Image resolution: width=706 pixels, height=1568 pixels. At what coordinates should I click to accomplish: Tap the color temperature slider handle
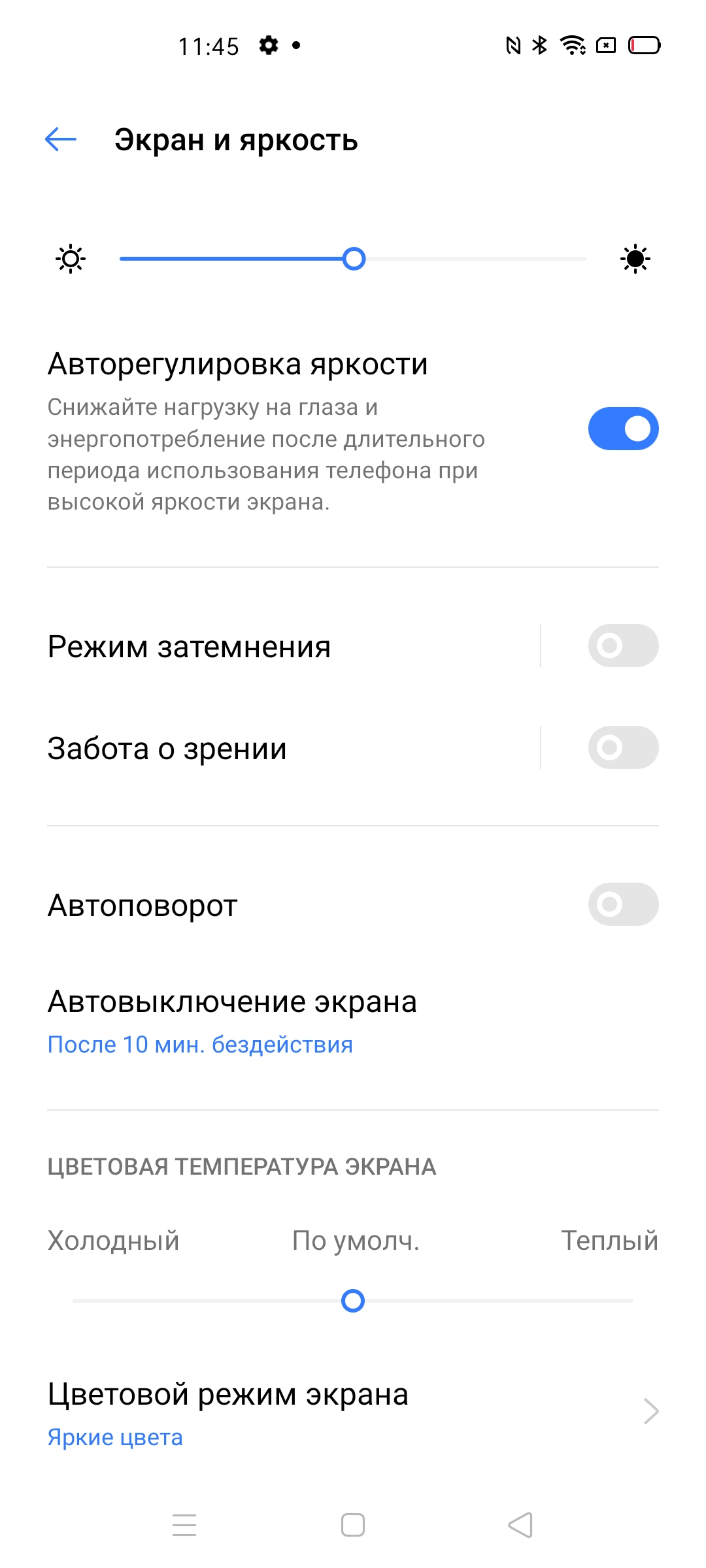coord(353,1301)
